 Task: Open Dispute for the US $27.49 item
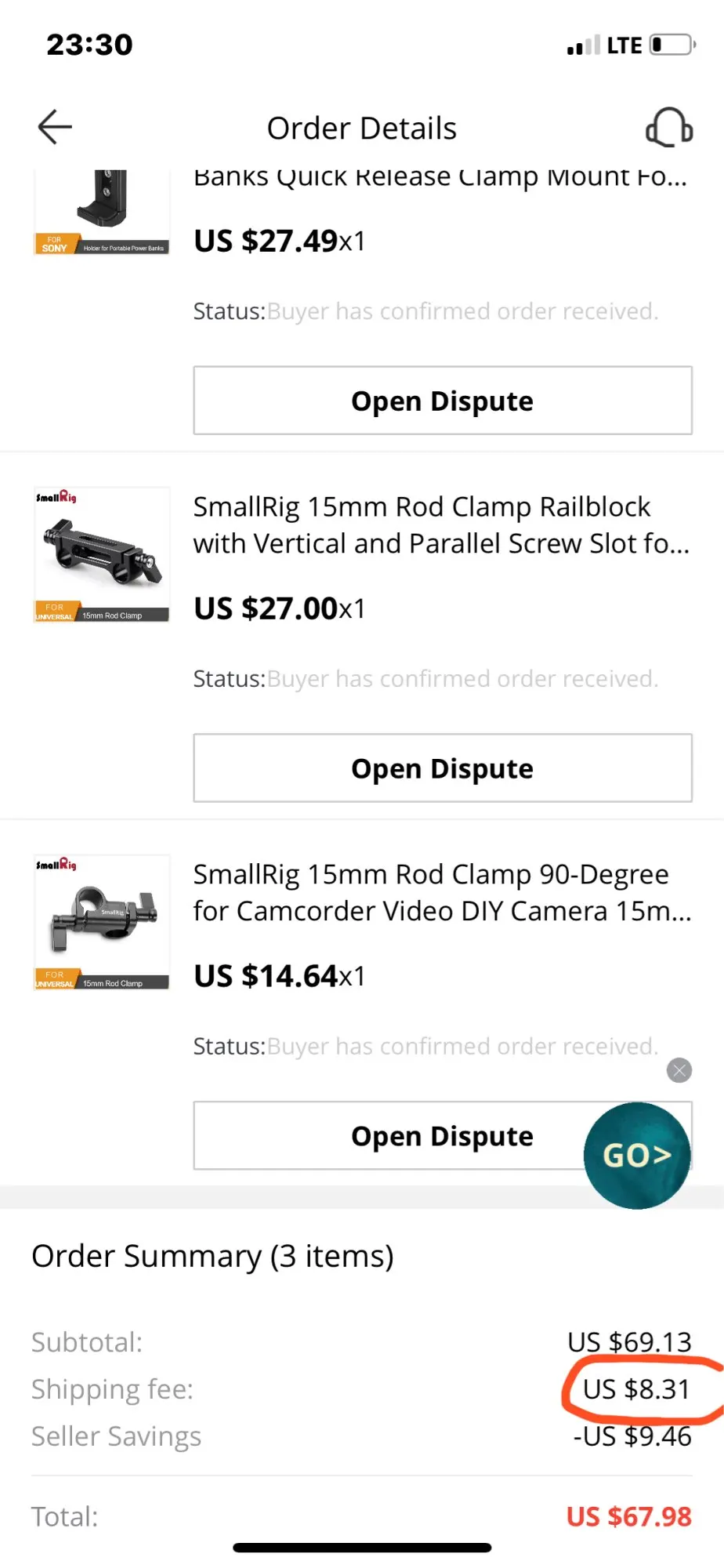(x=442, y=401)
